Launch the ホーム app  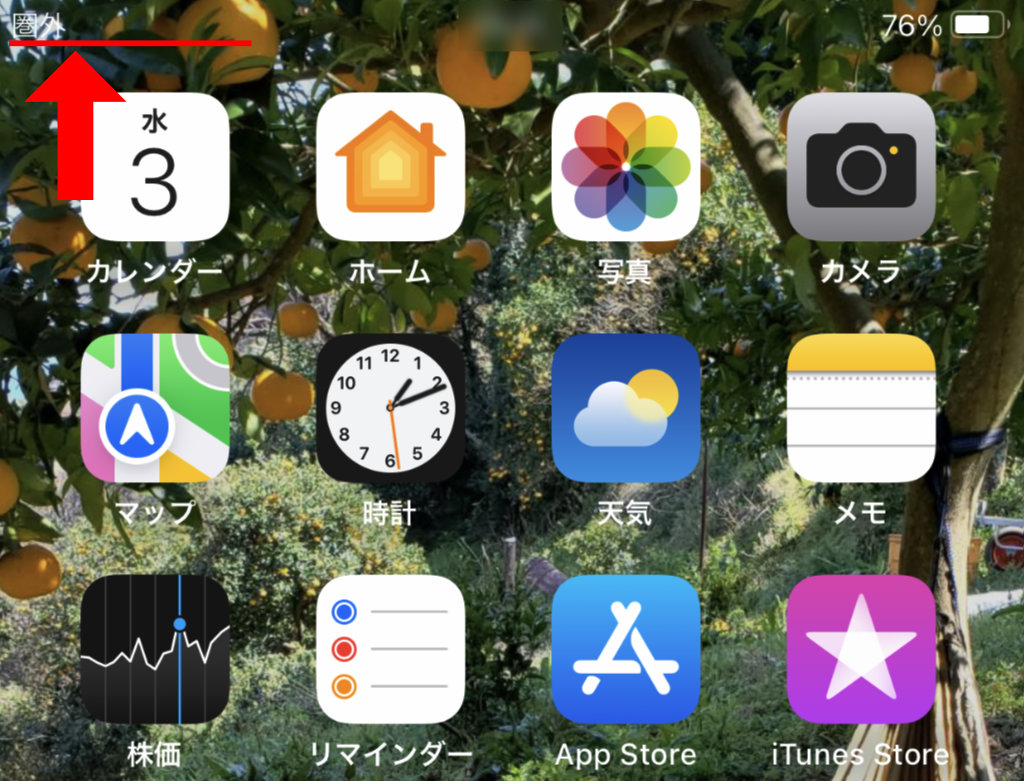click(390, 167)
